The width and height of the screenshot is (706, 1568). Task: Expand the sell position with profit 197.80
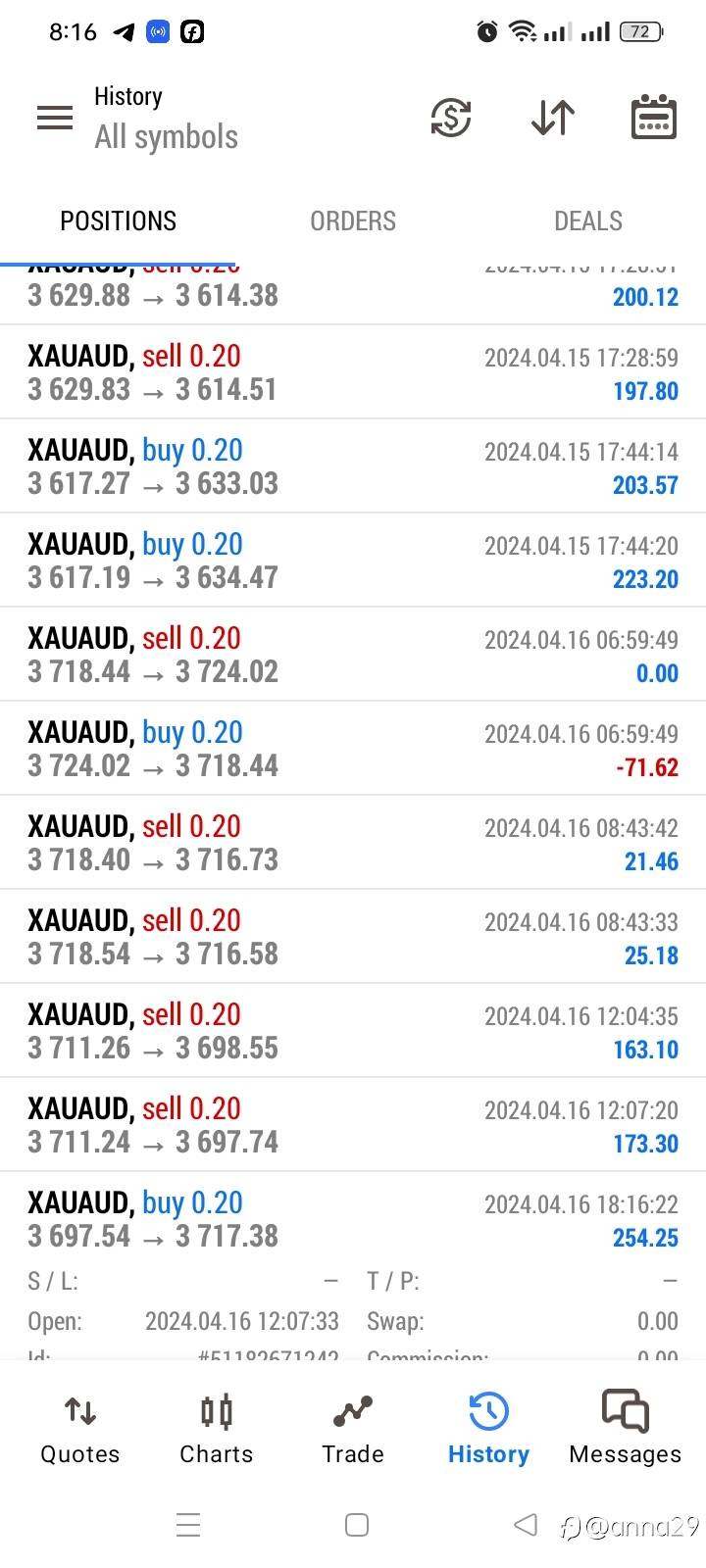click(x=353, y=372)
